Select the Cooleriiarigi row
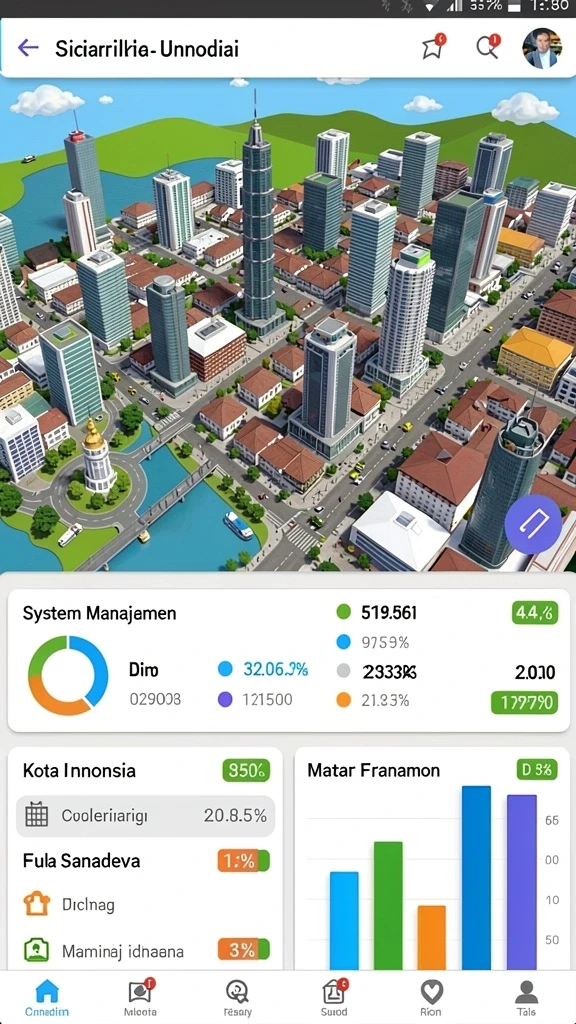 (x=146, y=816)
